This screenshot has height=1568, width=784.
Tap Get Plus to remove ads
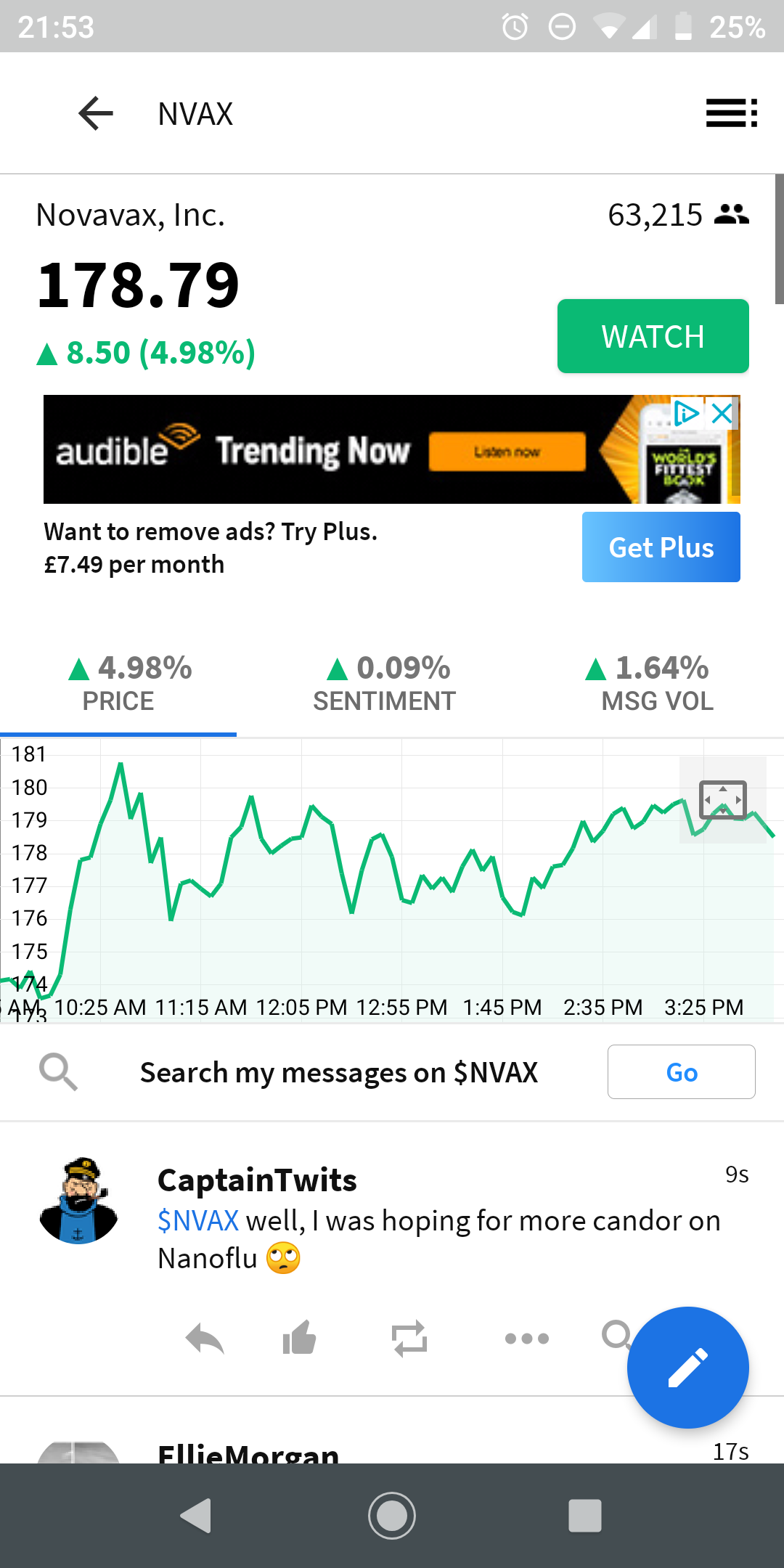661,547
